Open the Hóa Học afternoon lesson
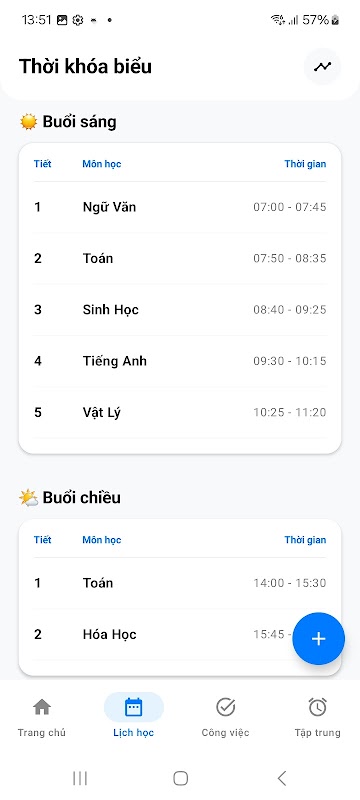 coord(180,634)
